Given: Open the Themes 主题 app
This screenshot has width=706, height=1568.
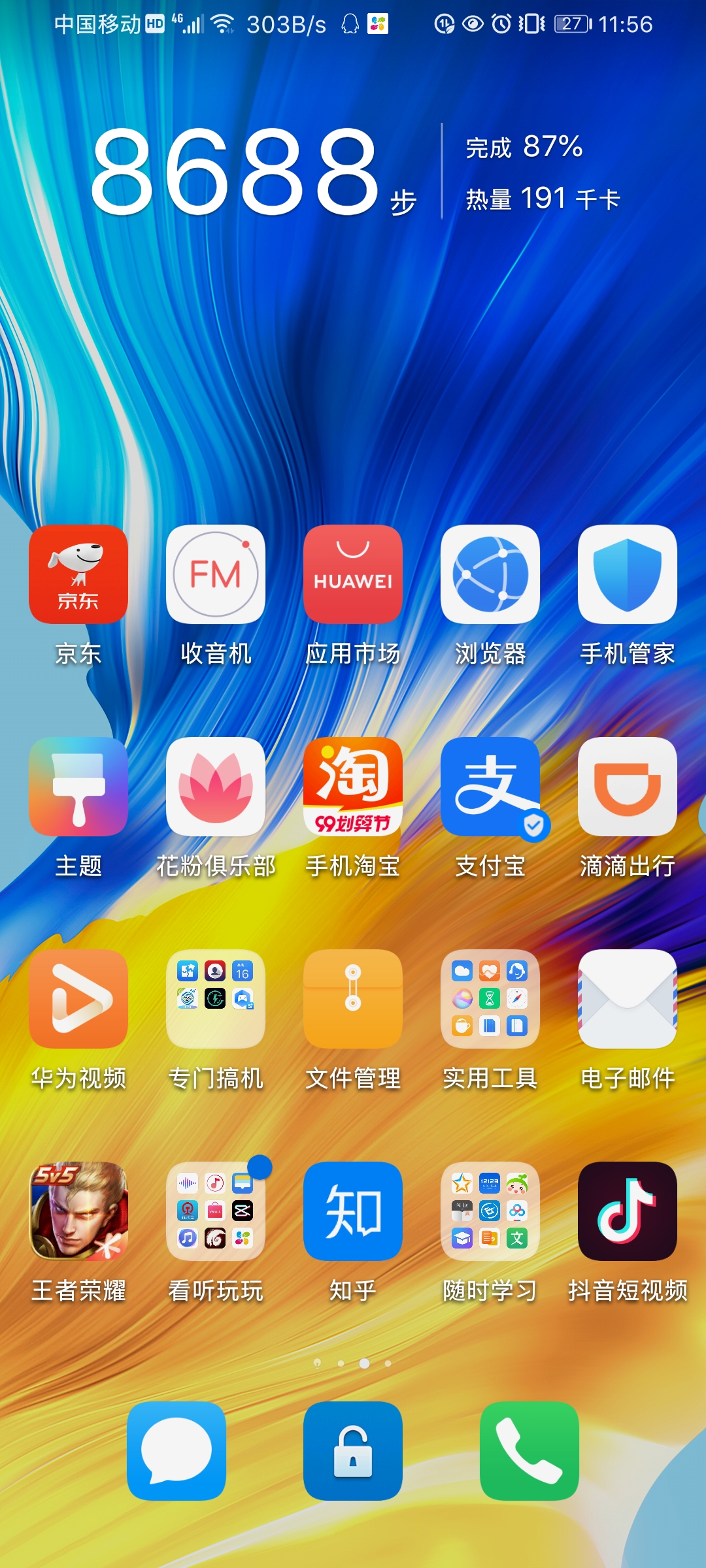Looking at the screenshot, I should coord(78,787).
